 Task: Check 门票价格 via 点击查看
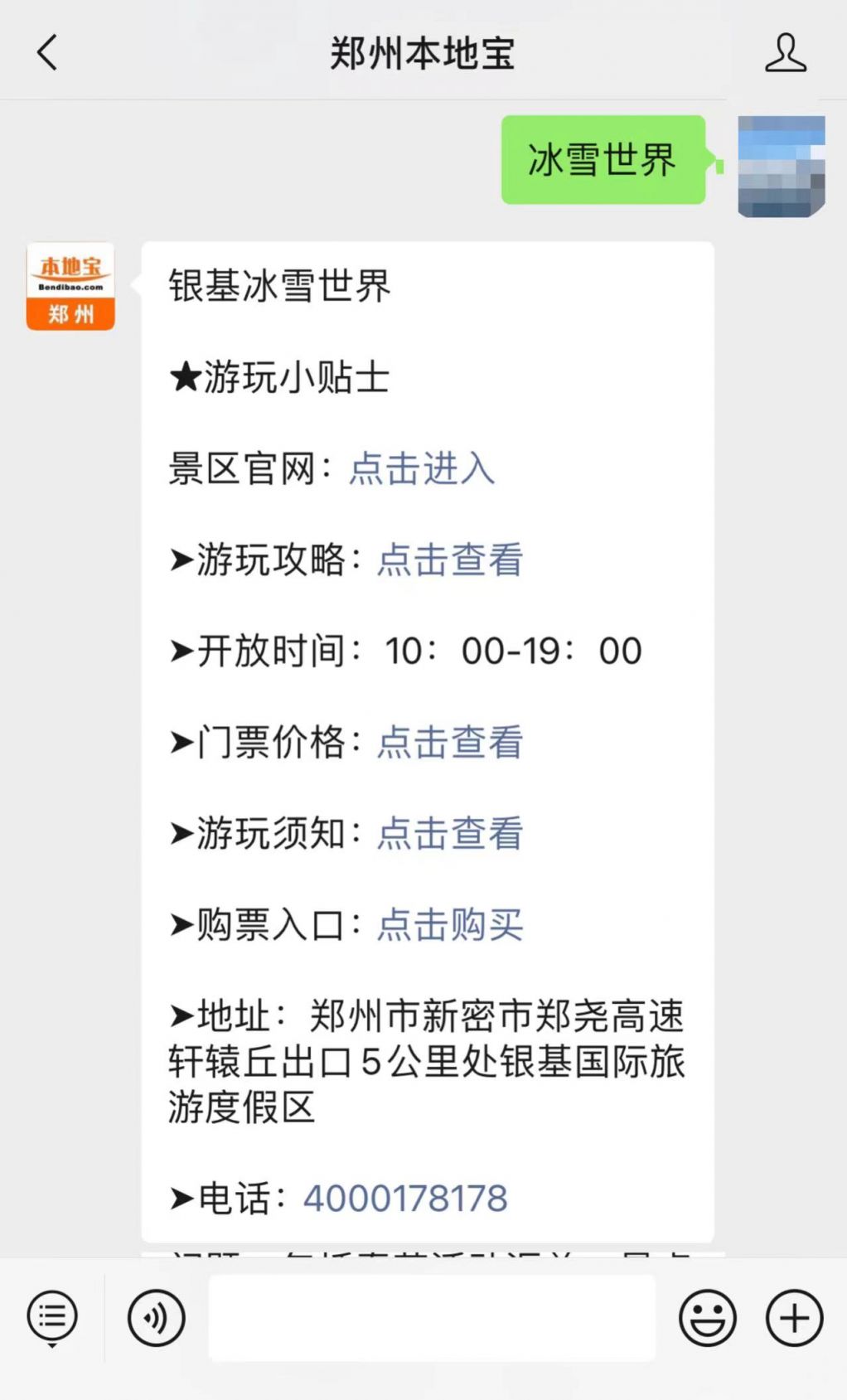click(450, 742)
